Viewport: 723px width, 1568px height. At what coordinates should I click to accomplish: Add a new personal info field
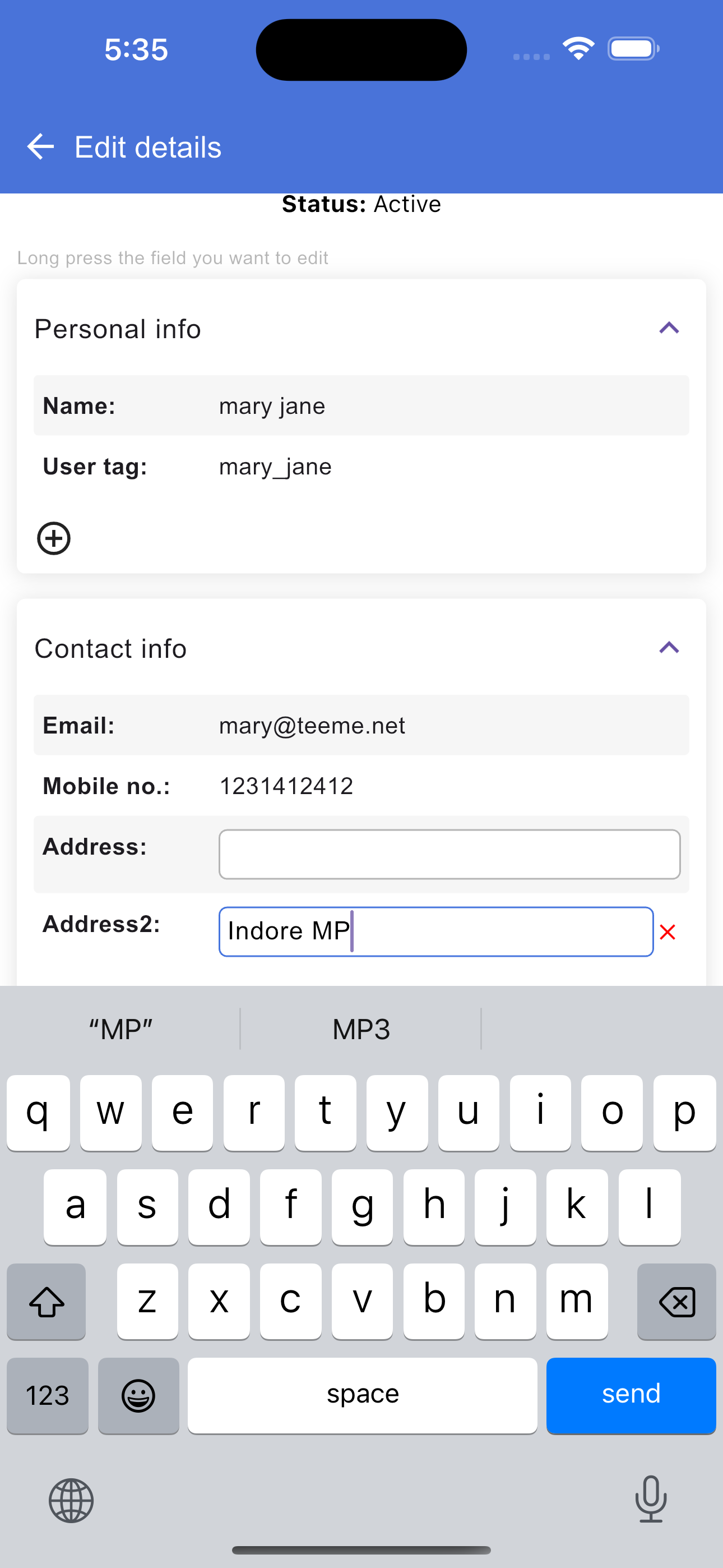coord(54,538)
